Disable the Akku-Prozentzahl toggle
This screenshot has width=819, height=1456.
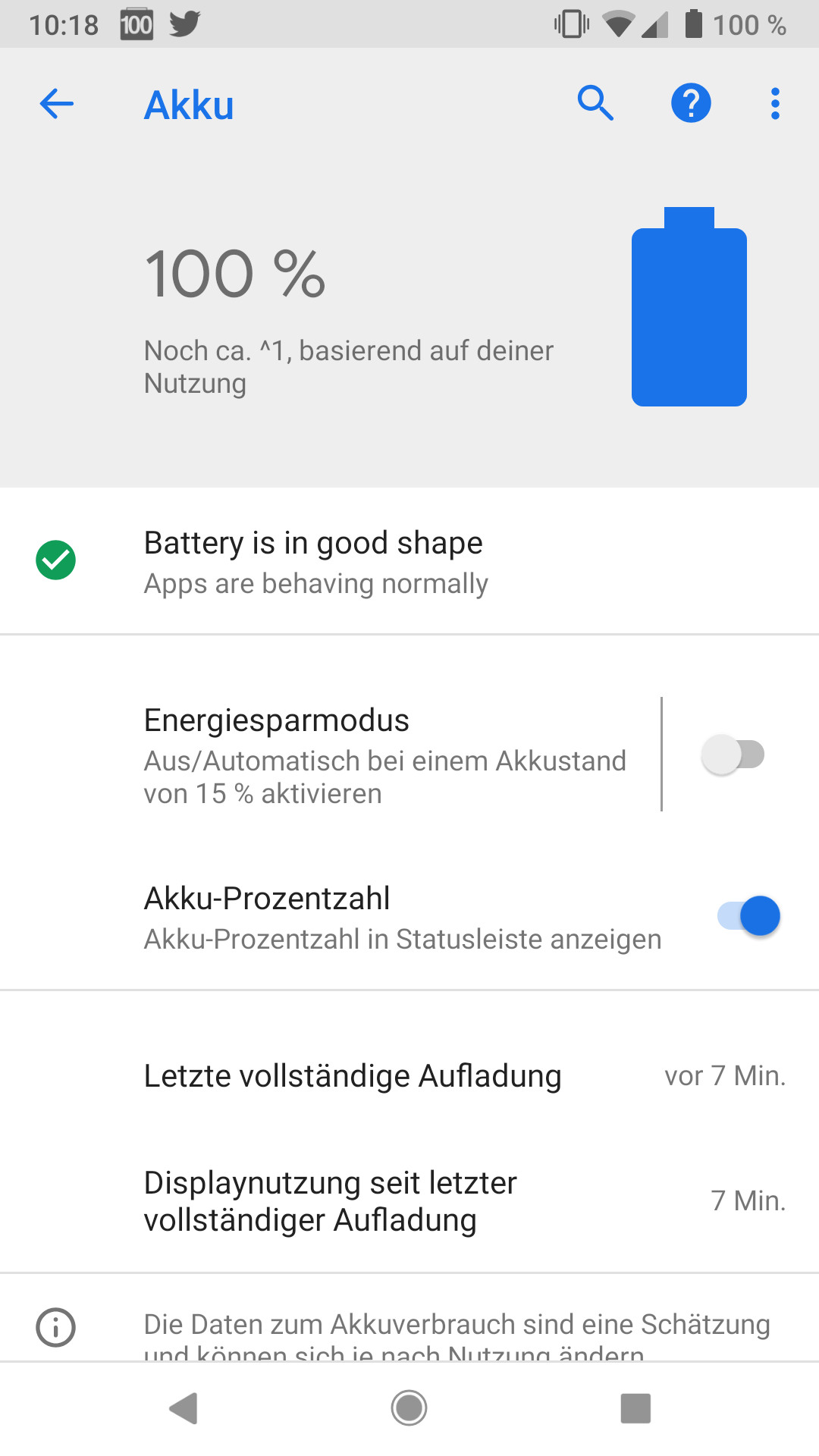tap(748, 916)
